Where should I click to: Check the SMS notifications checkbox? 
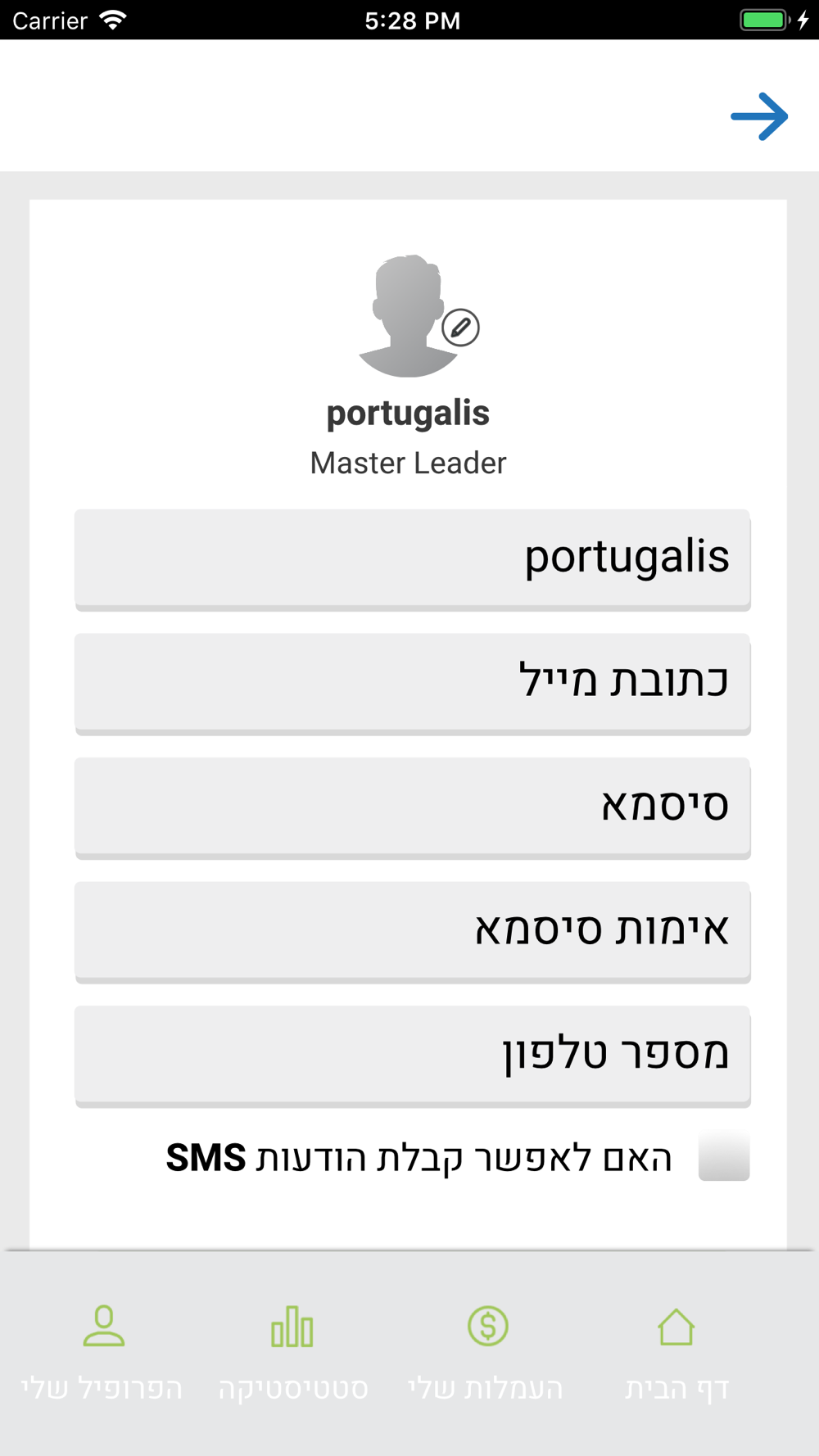724,1156
